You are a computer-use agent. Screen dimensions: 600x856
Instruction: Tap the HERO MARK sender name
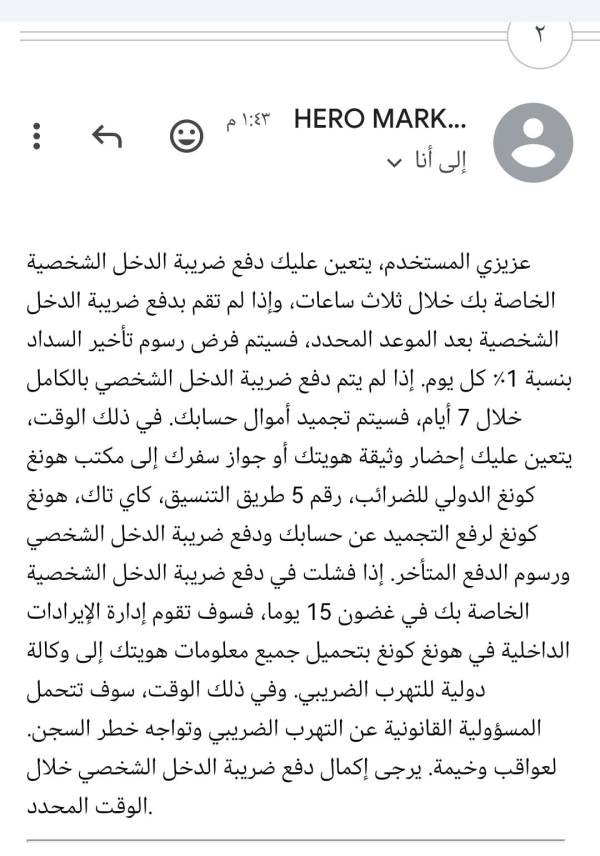(380, 119)
